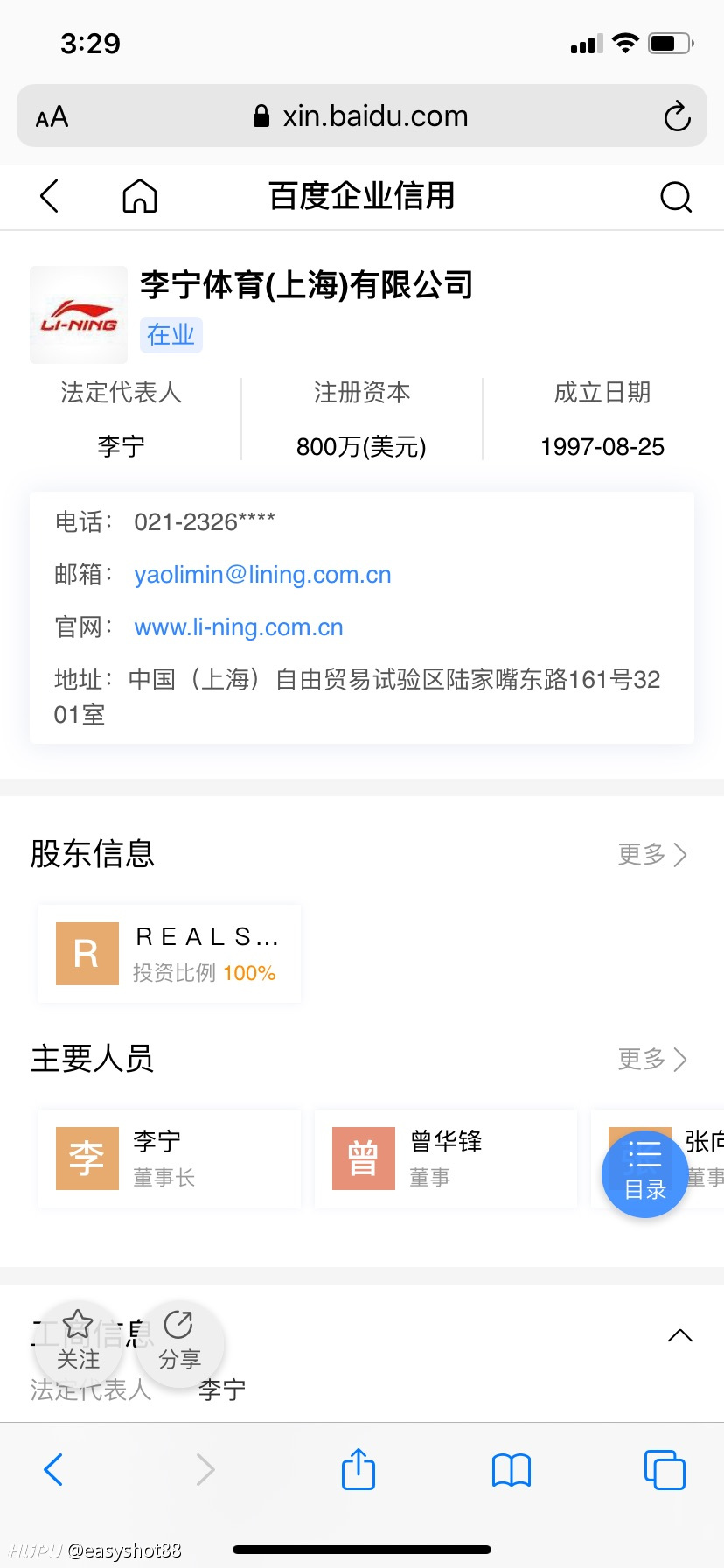Reload the page in Safari
Viewport: 724px width, 1568px height.
pos(677,116)
